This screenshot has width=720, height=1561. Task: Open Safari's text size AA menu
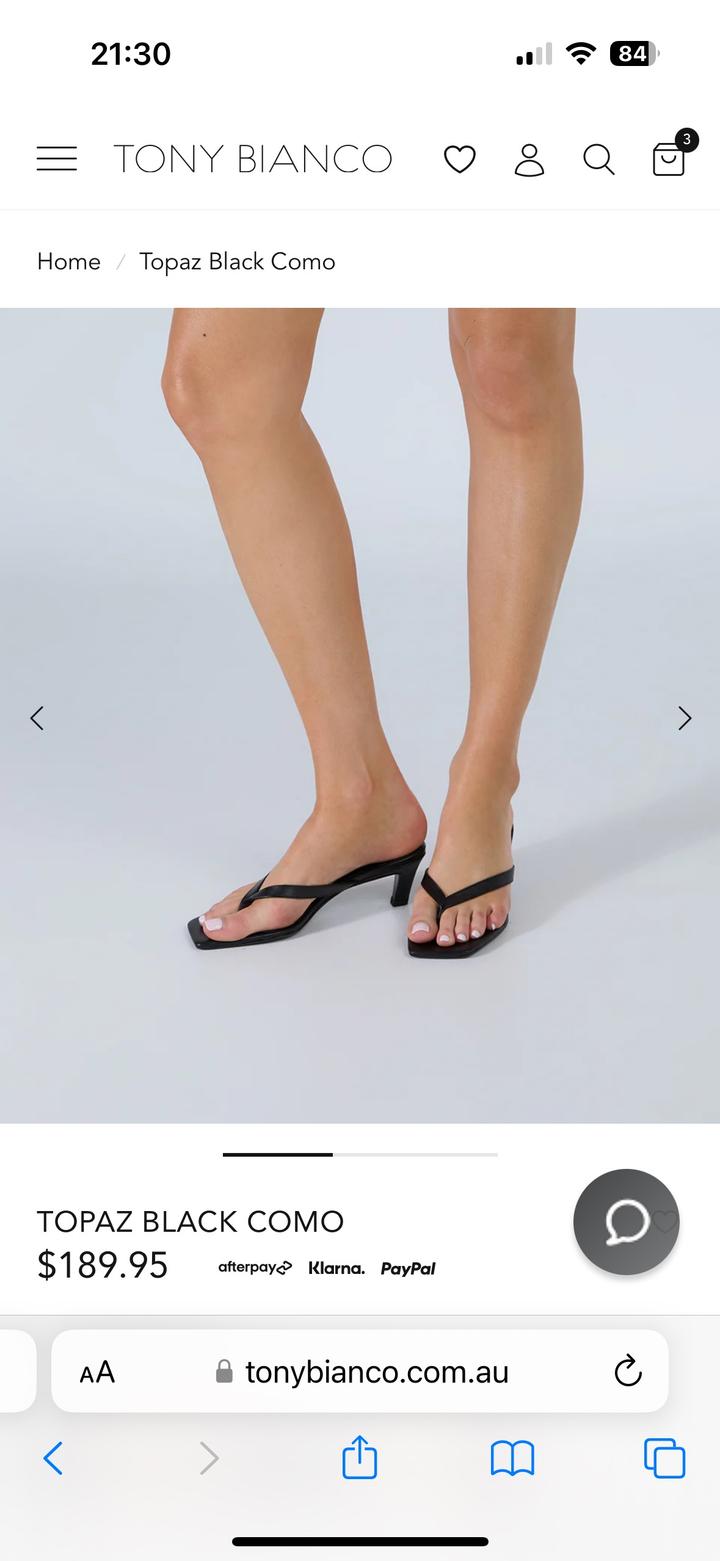click(x=97, y=1372)
